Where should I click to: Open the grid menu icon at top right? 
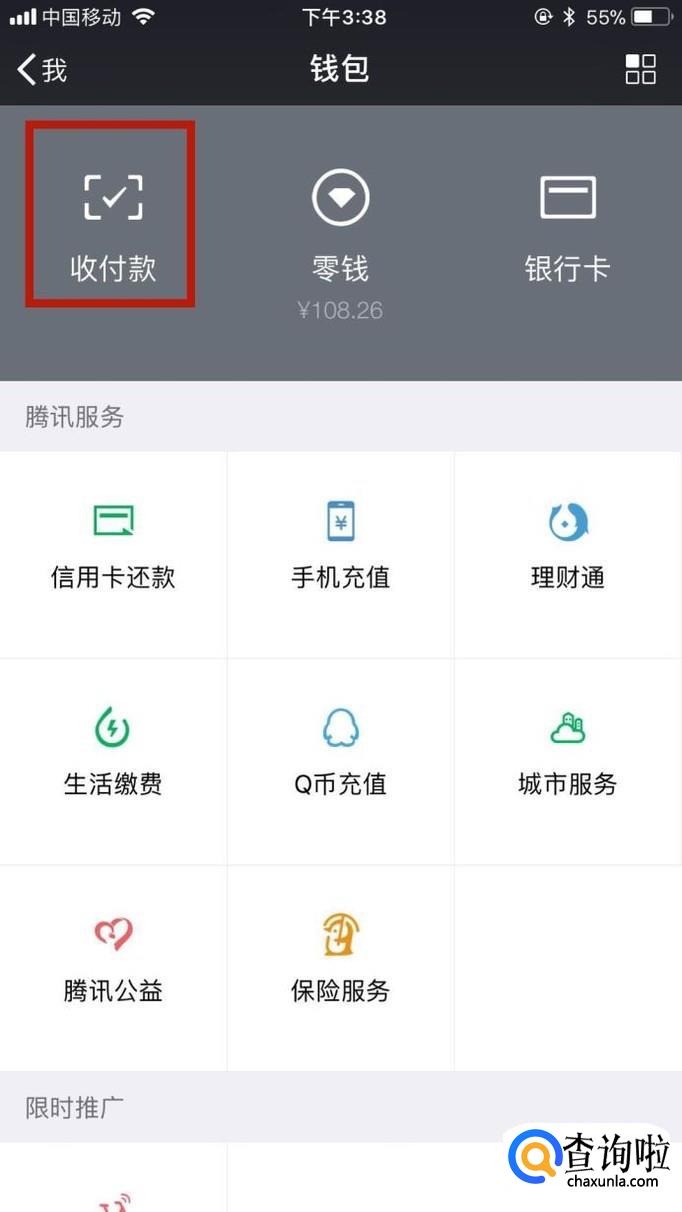point(640,69)
